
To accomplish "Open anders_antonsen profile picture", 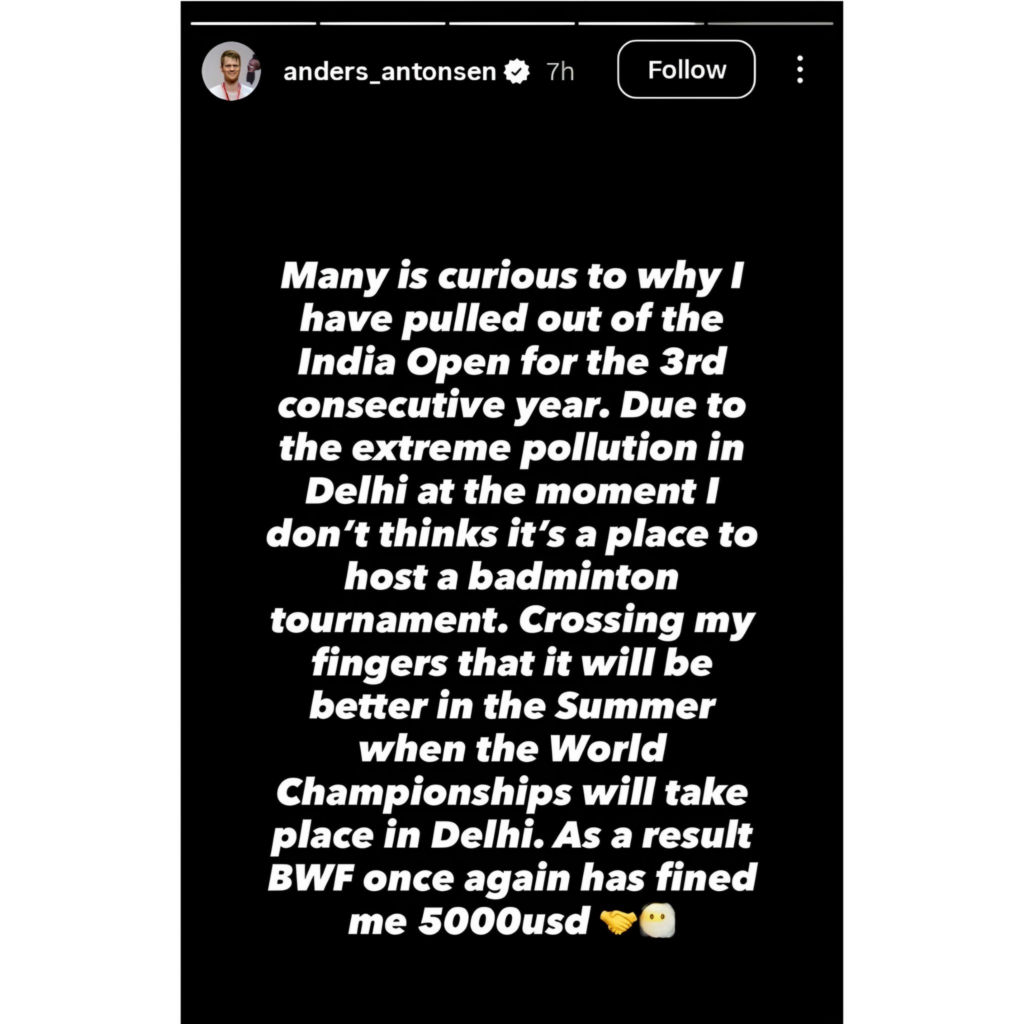I will [x=231, y=71].
